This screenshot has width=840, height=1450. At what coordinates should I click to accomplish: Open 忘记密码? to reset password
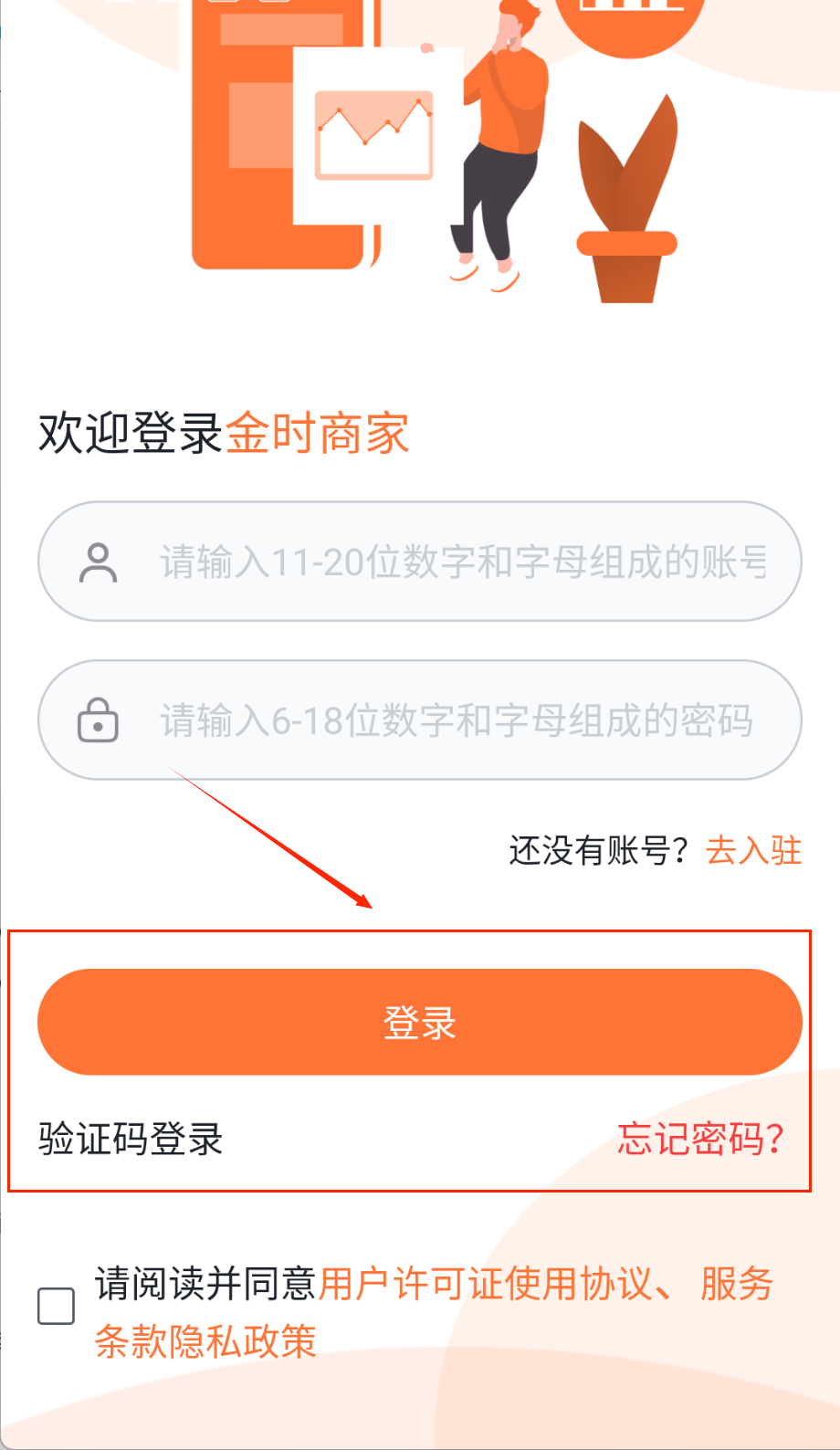pos(700,1140)
